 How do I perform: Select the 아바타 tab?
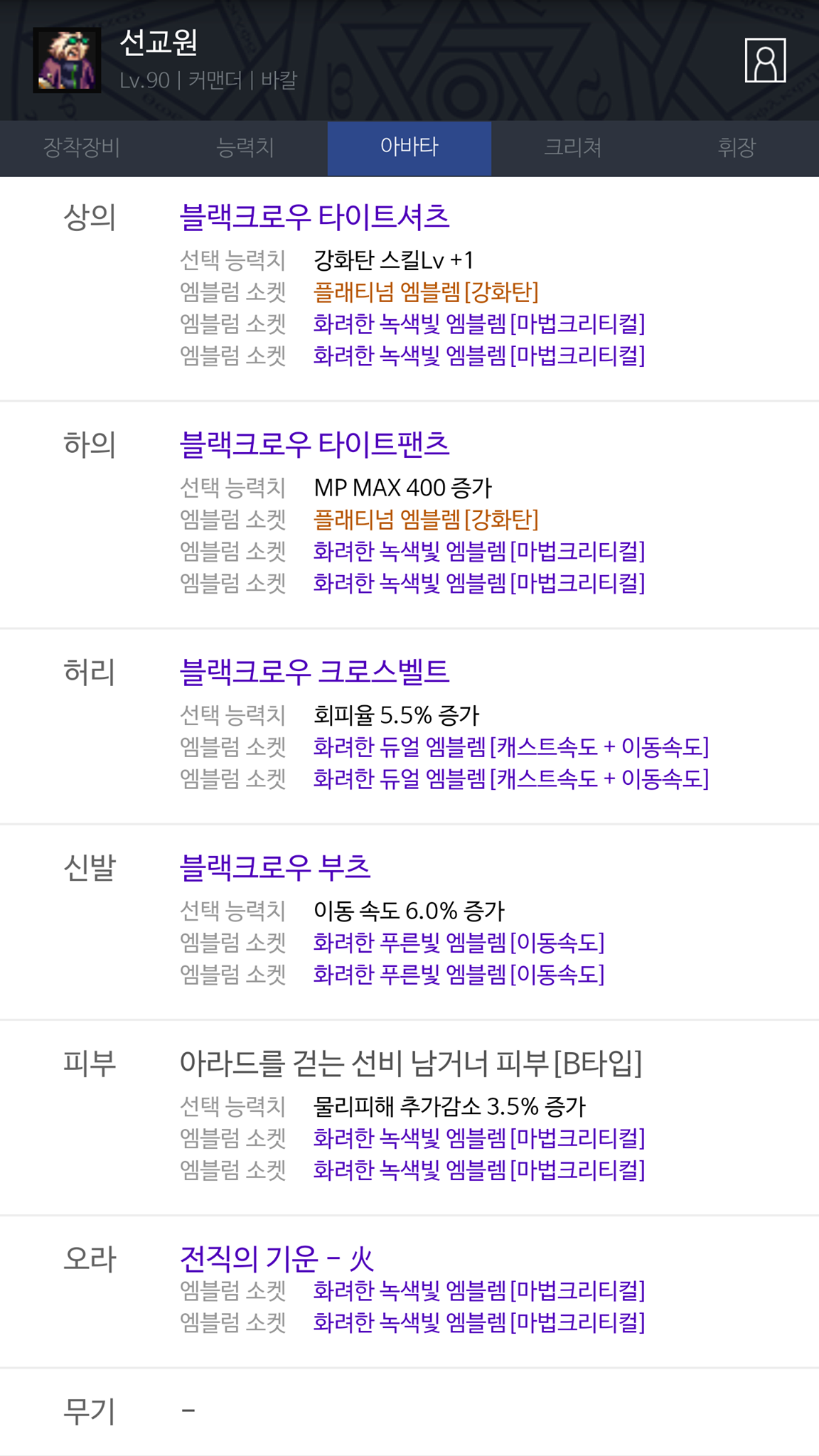pos(409,148)
